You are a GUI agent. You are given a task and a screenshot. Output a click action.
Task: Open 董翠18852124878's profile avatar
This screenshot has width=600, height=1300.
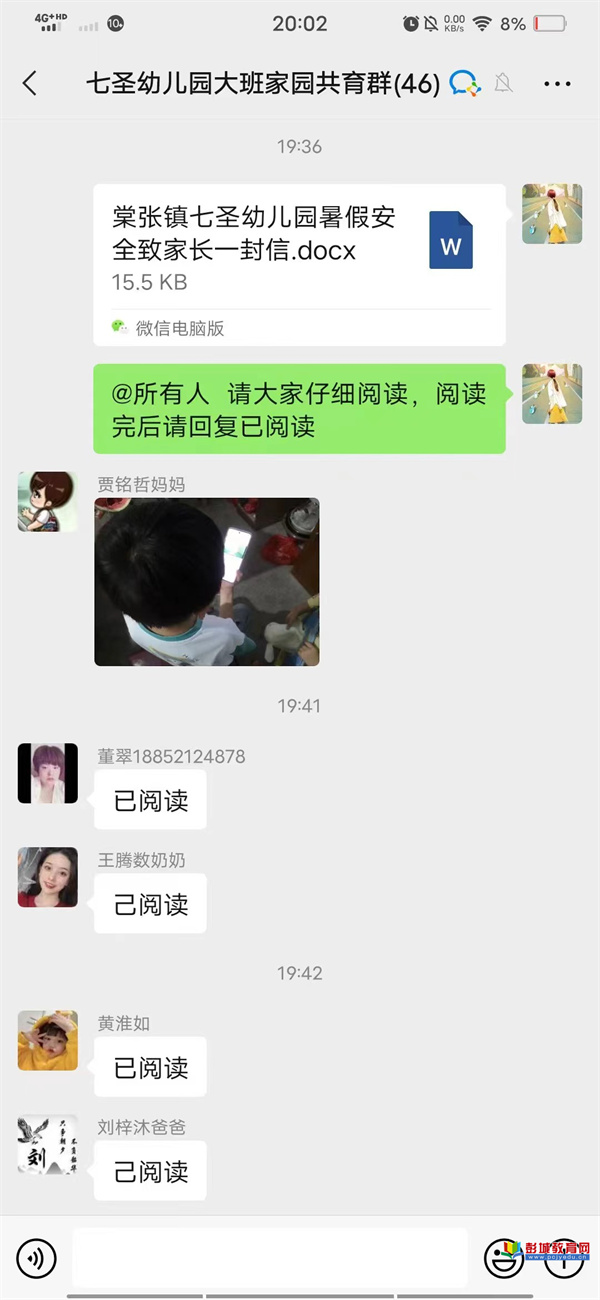tap(47, 773)
